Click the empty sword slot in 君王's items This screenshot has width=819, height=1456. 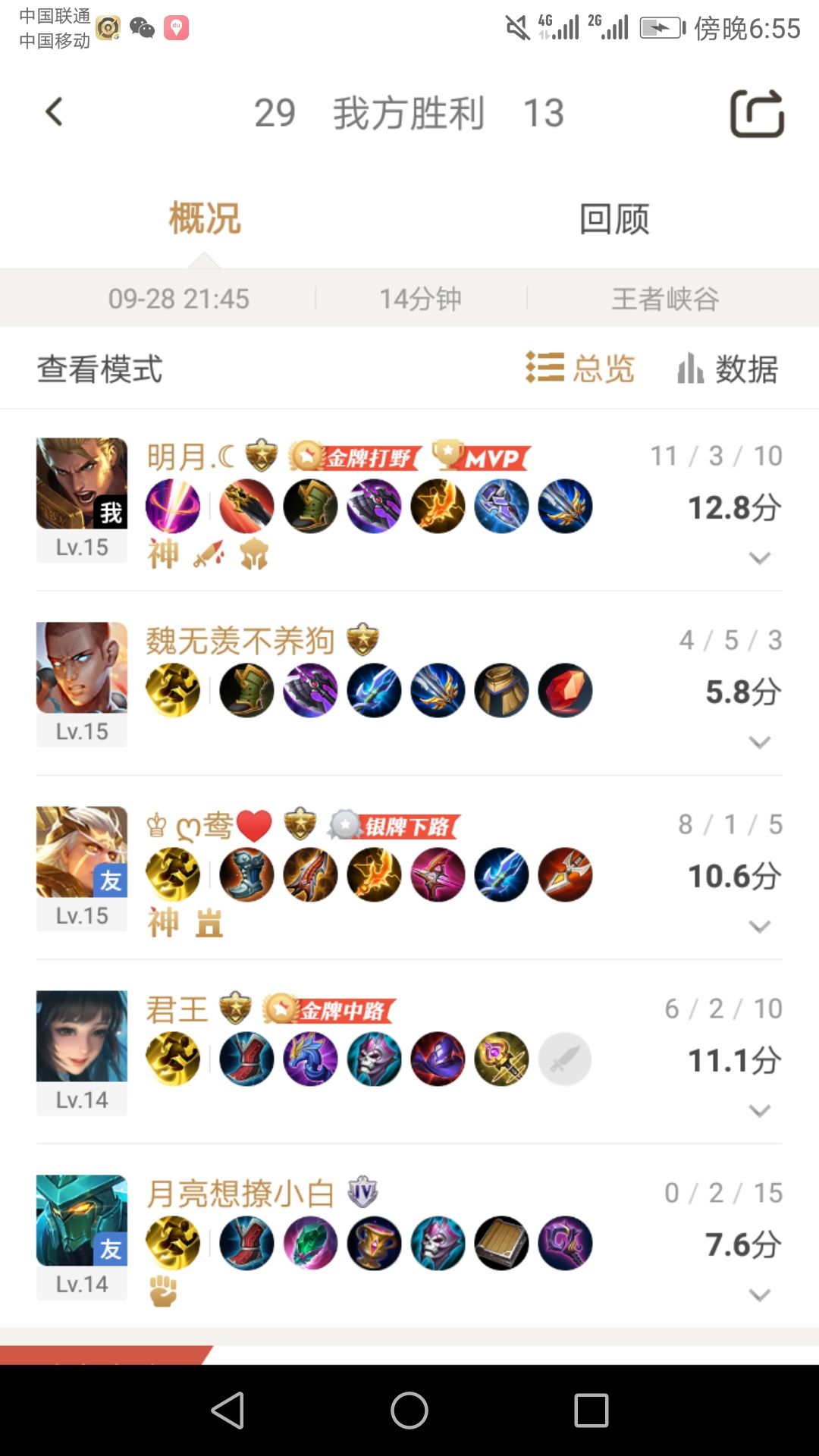click(x=564, y=1059)
